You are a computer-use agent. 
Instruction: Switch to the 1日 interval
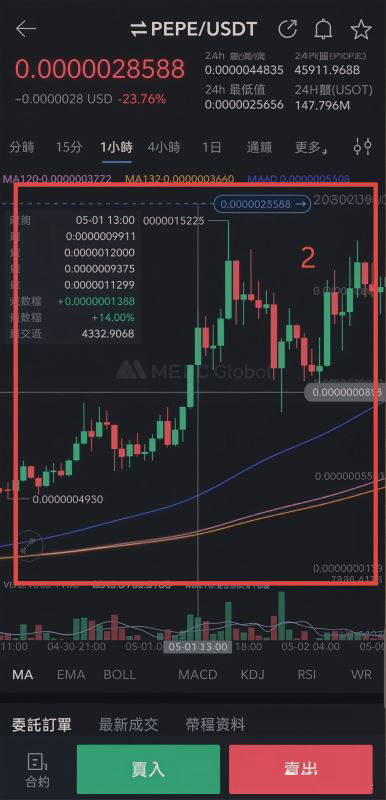point(211,148)
